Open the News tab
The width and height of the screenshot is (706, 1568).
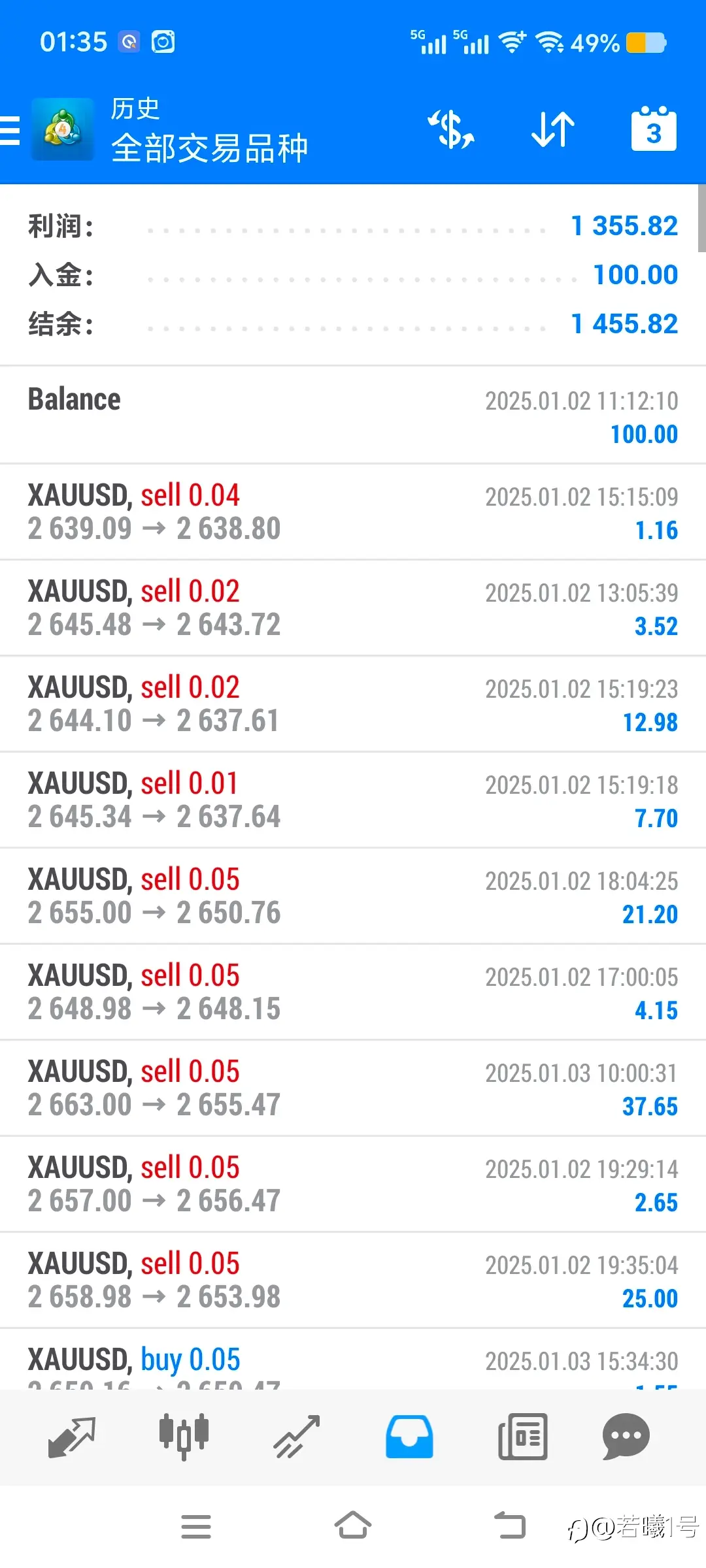[x=522, y=1437]
